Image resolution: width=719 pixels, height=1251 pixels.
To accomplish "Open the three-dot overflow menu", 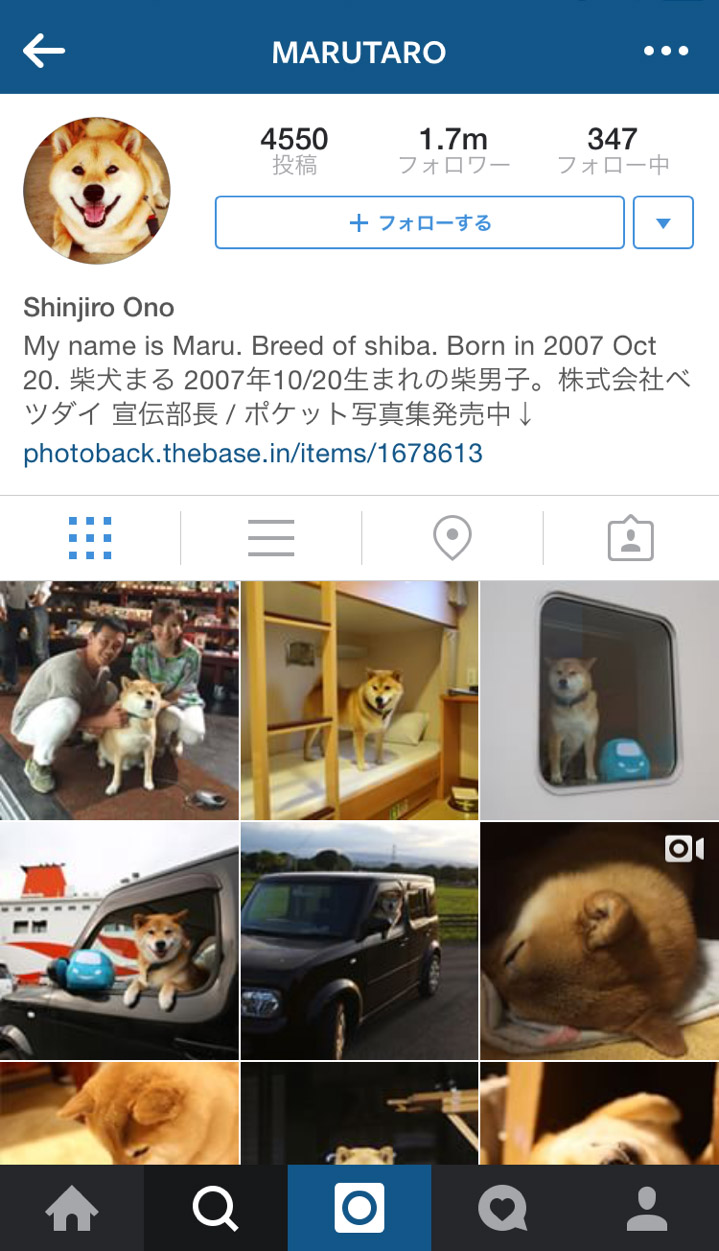I will 666,51.
